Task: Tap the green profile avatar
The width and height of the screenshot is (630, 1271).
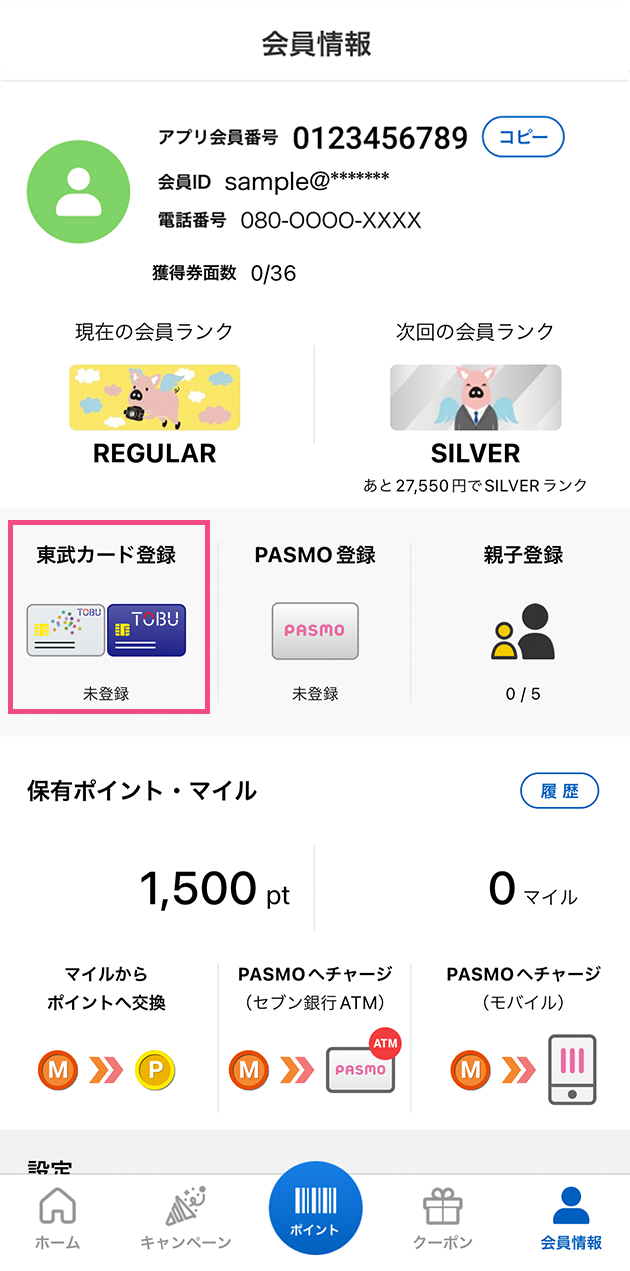Action: pyautogui.click(x=78, y=192)
